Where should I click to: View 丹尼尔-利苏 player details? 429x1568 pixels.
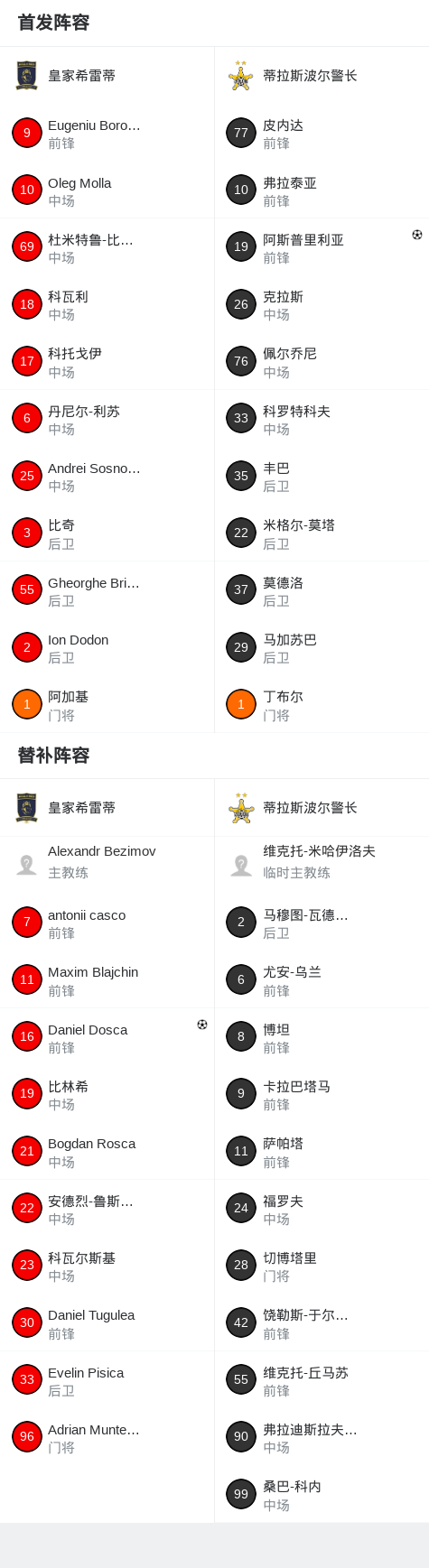coord(107,419)
